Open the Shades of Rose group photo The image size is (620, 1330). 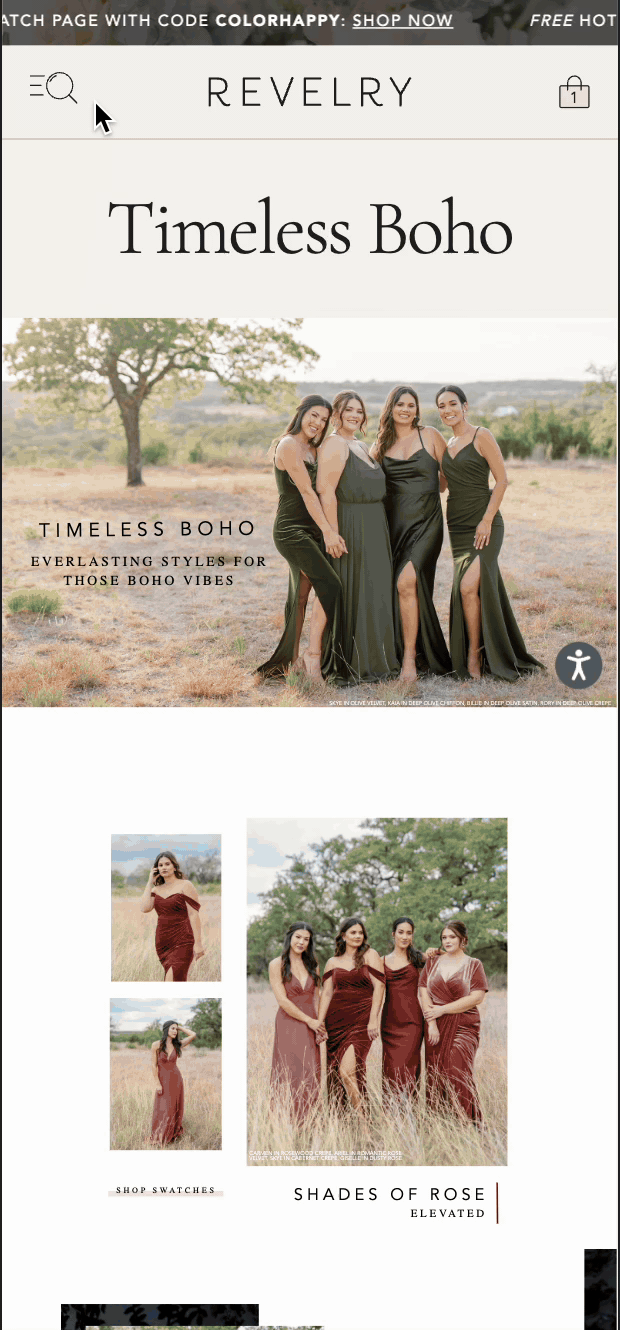(x=377, y=992)
